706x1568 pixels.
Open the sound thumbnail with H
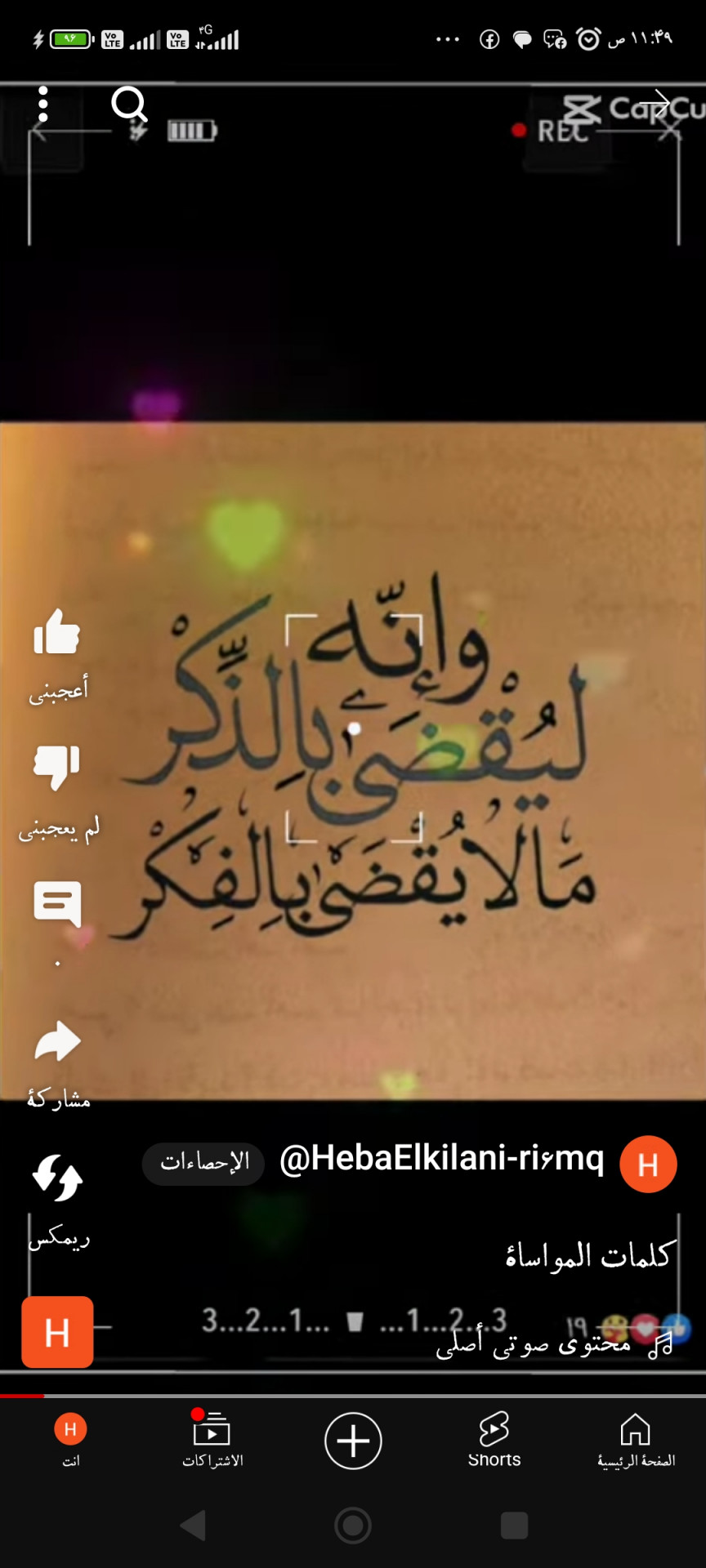(x=57, y=1332)
